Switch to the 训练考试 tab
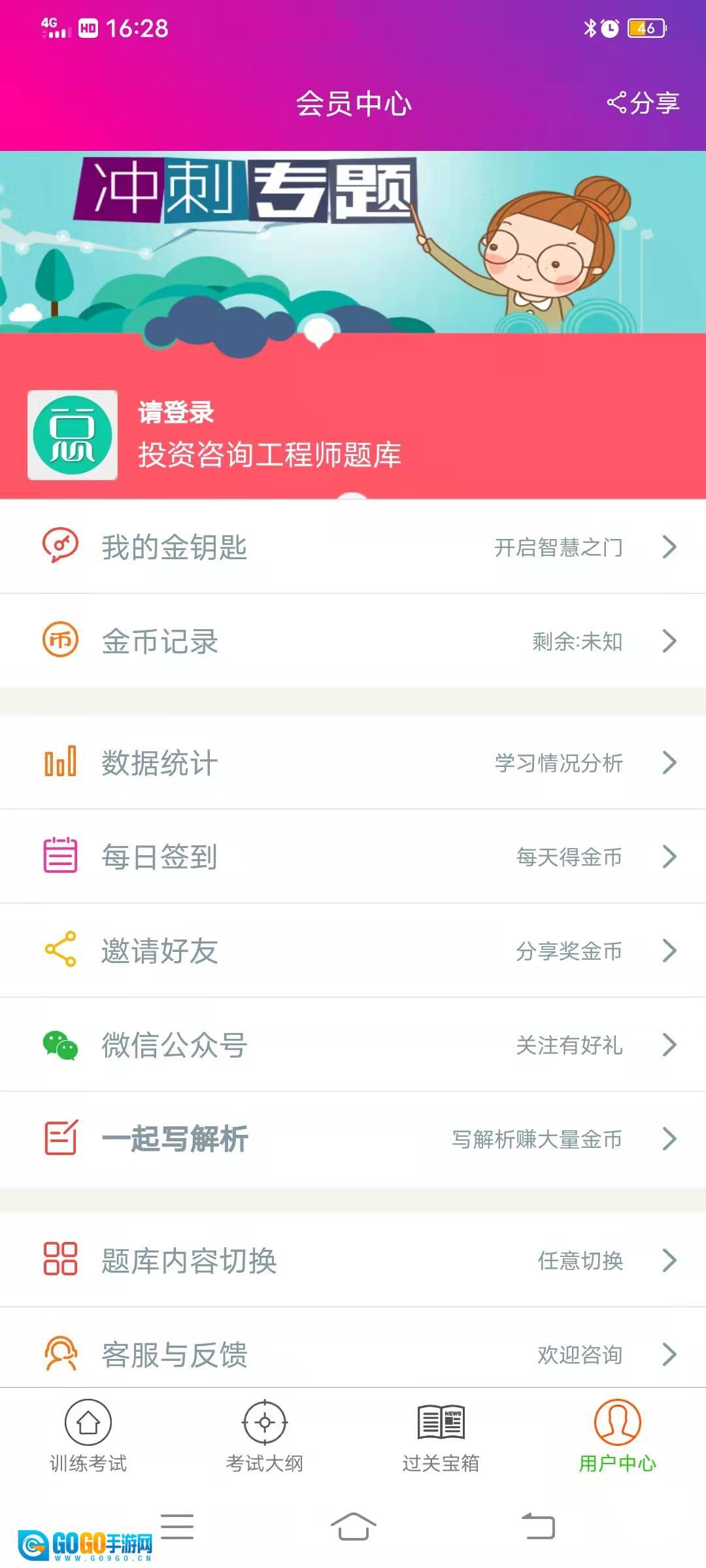 click(x=88, y=1435)
